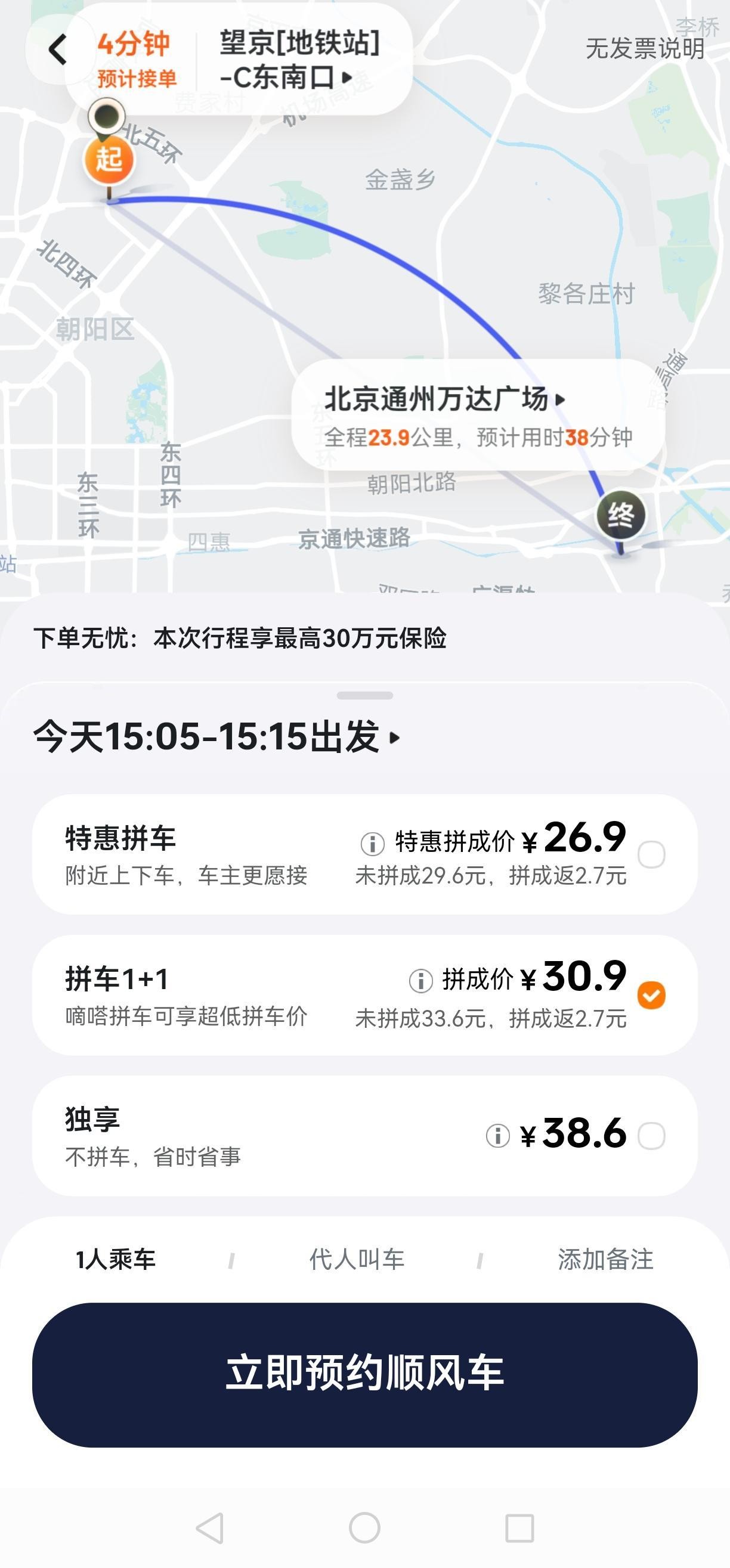Tap the system home button
Image resolution: width=730 pixels, height=1568 pixels.
[364, 1528]
